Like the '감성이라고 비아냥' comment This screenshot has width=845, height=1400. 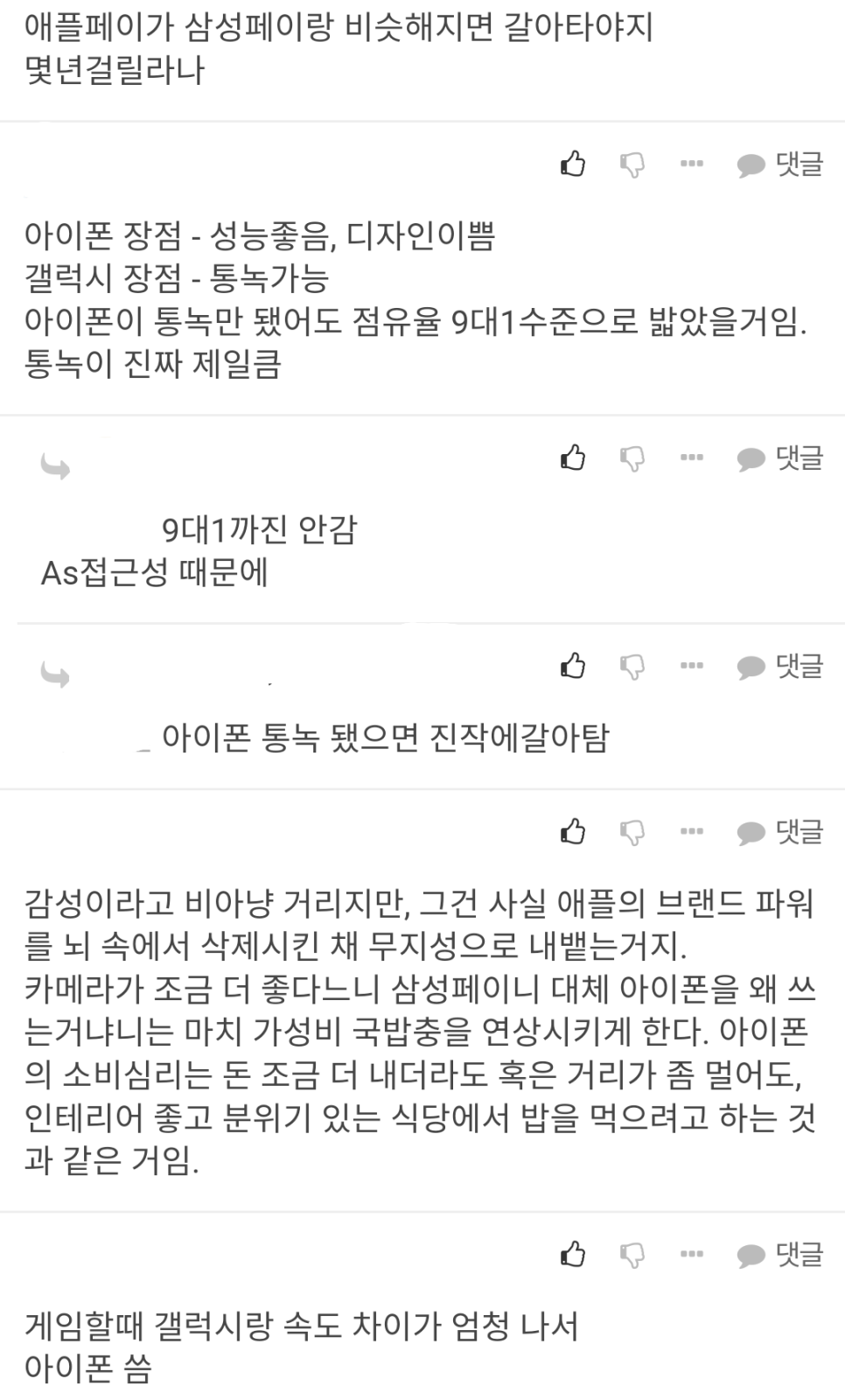pos(573,831)
